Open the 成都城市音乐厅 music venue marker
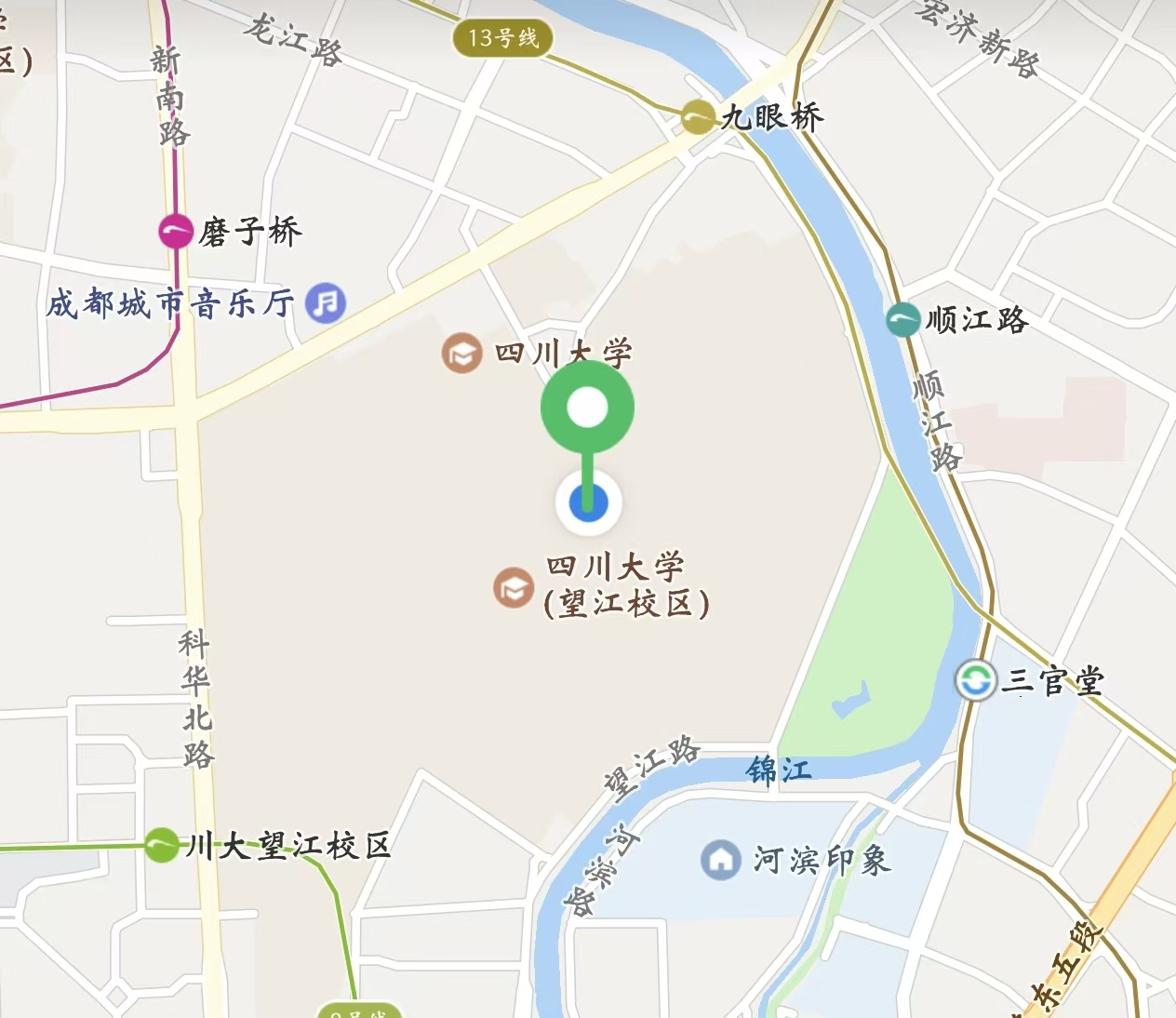 [x=326, y=303]
